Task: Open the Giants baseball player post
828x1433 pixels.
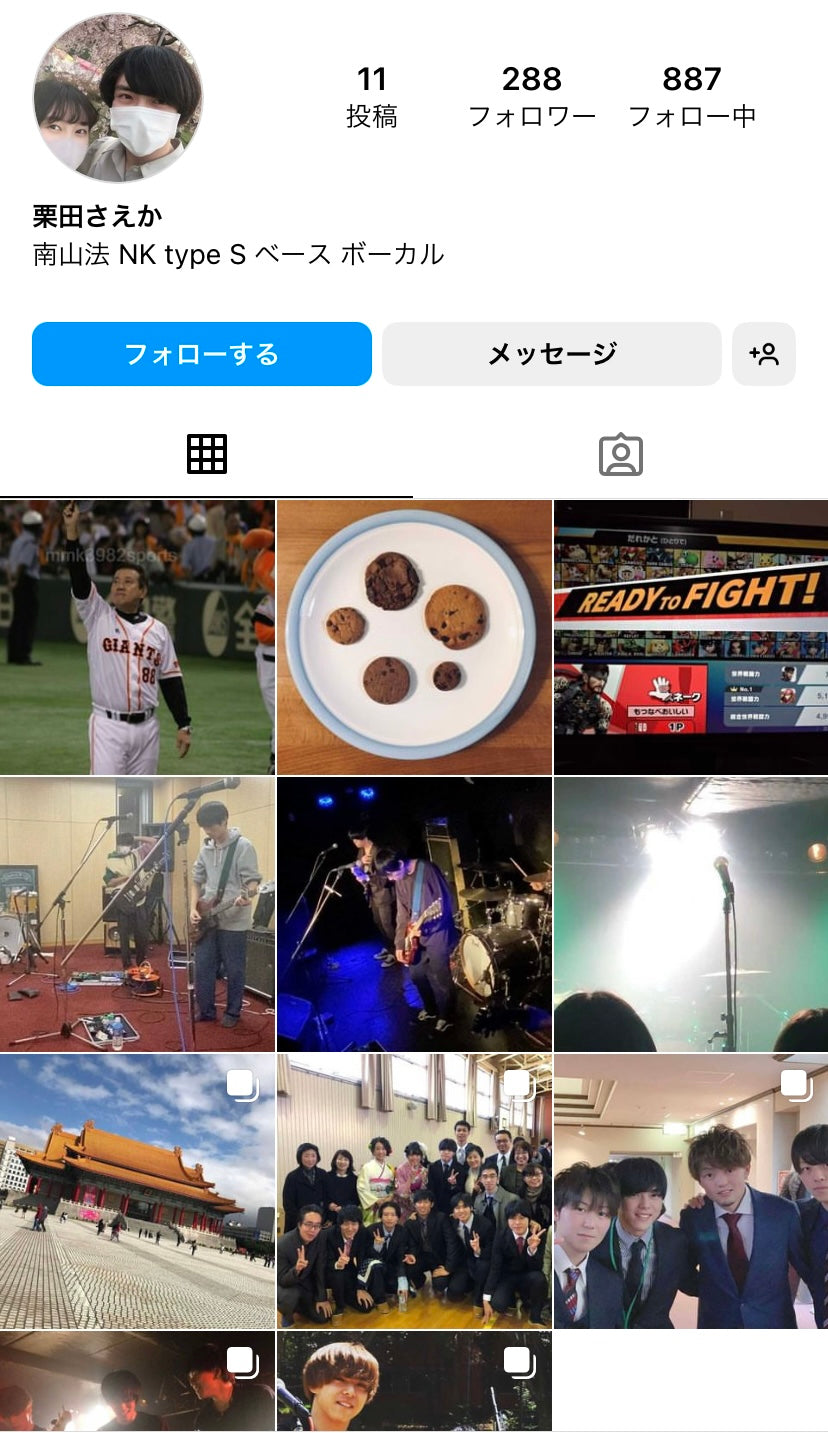Action: [137, 638]
